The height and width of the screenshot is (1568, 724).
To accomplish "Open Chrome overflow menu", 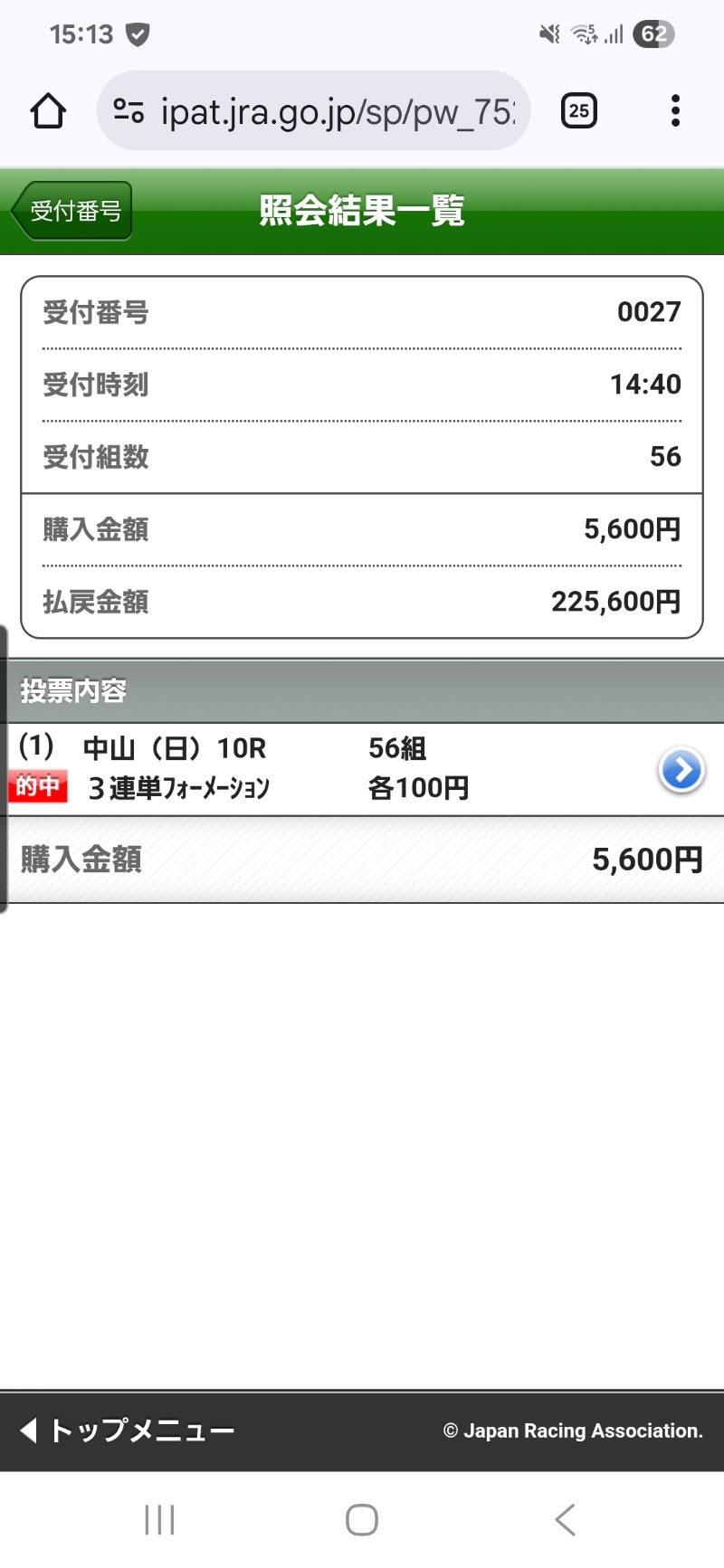I will click(674, 111).
